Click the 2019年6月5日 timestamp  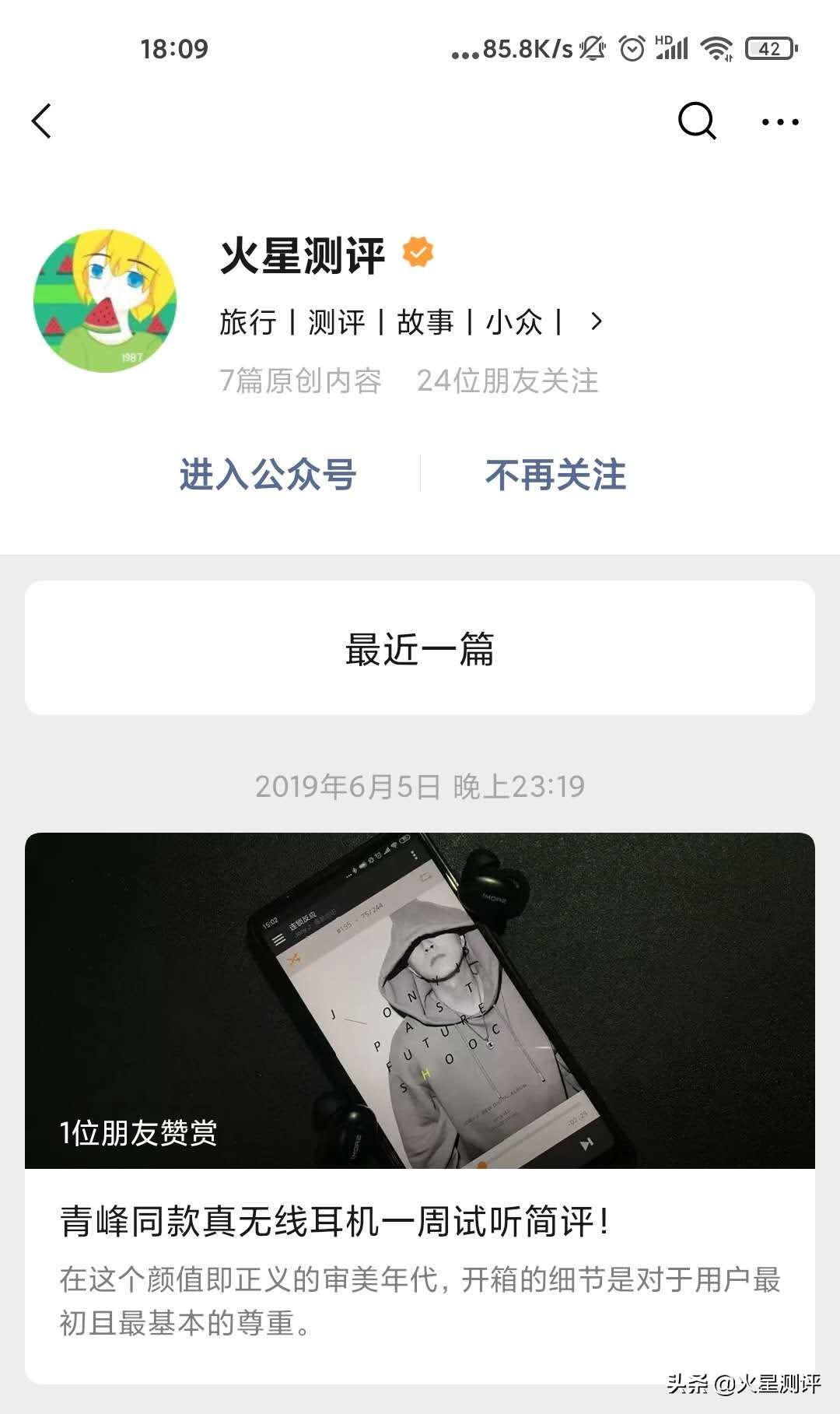click(x=420, y=787)
